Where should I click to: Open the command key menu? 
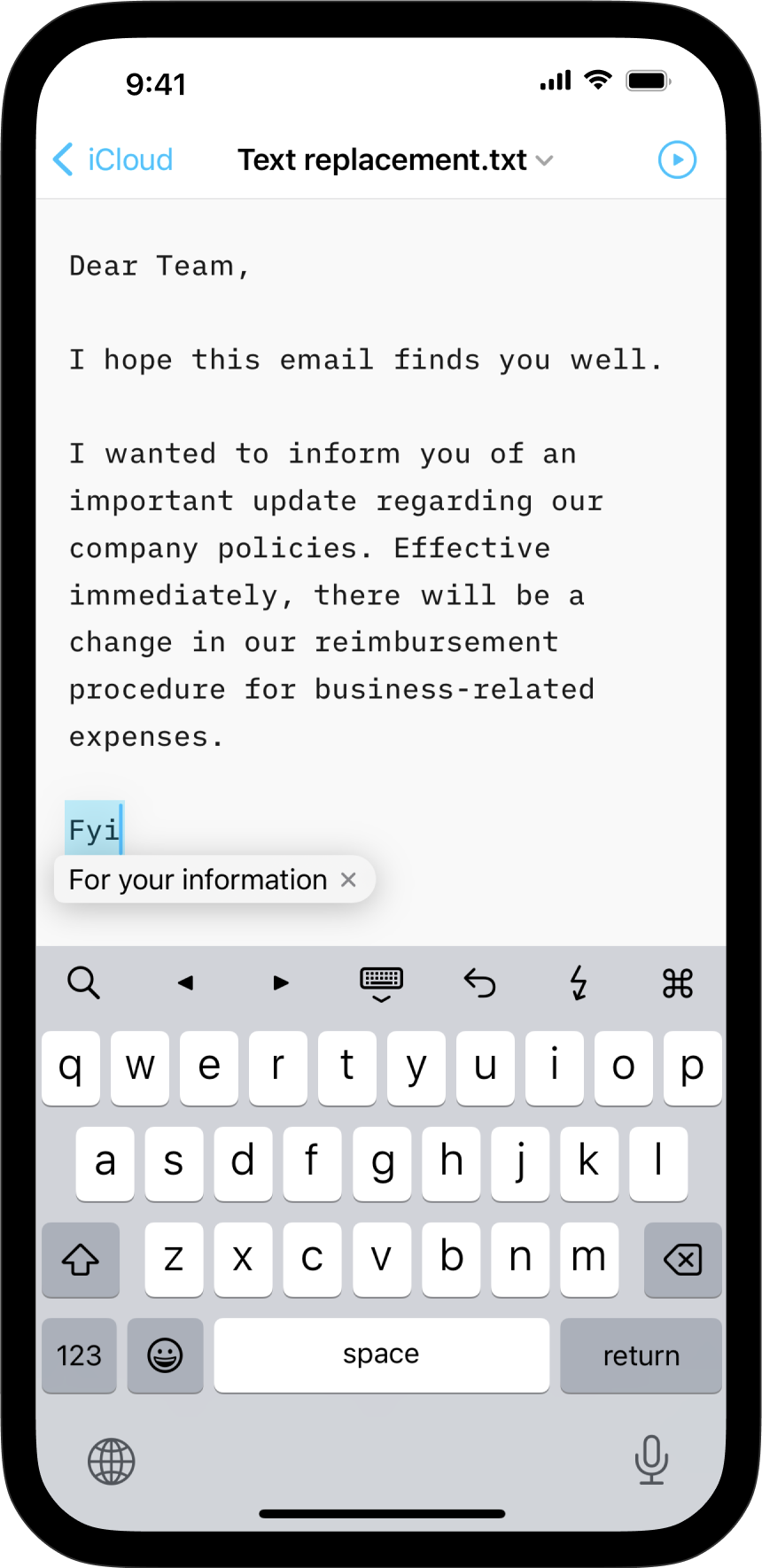click(678, 982)
